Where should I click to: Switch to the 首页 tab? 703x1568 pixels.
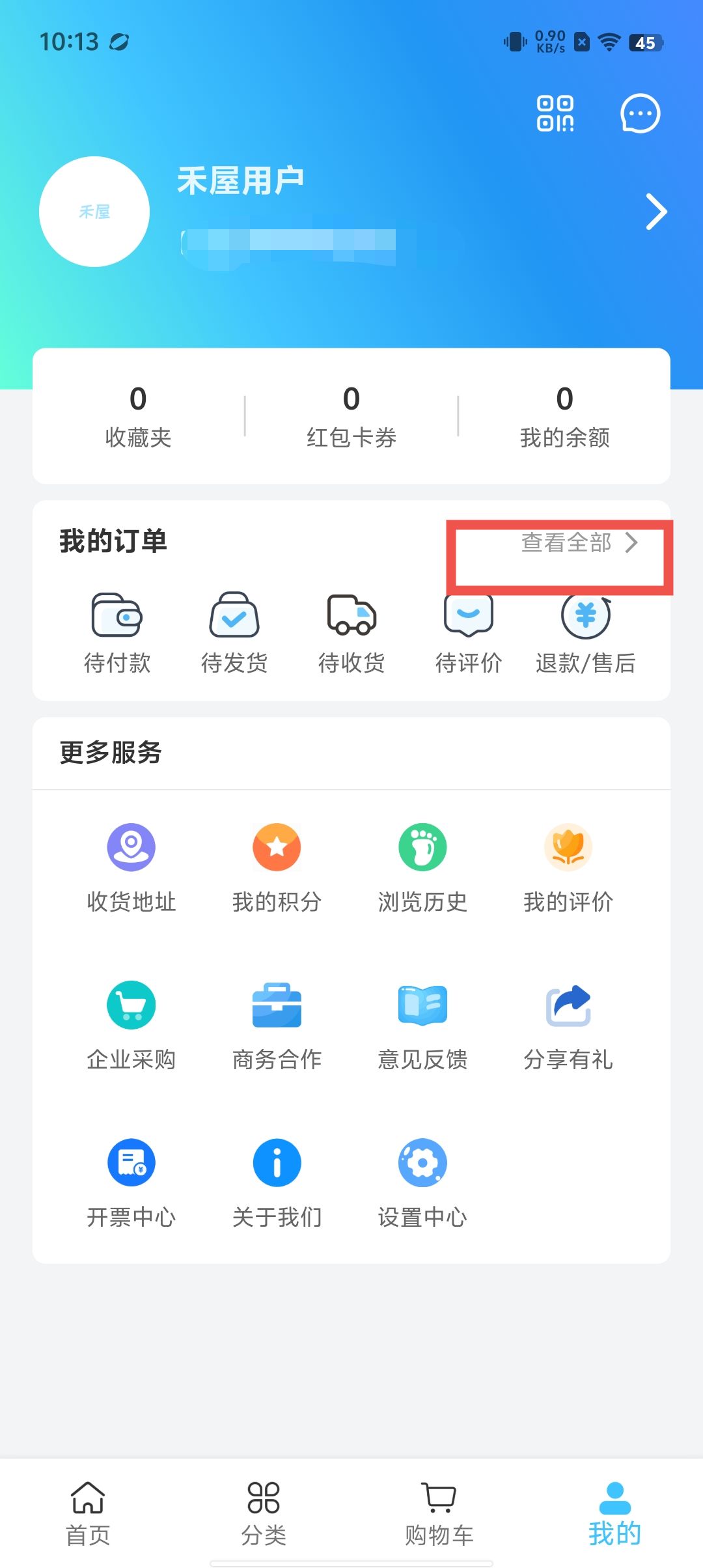pos(88,1513)
